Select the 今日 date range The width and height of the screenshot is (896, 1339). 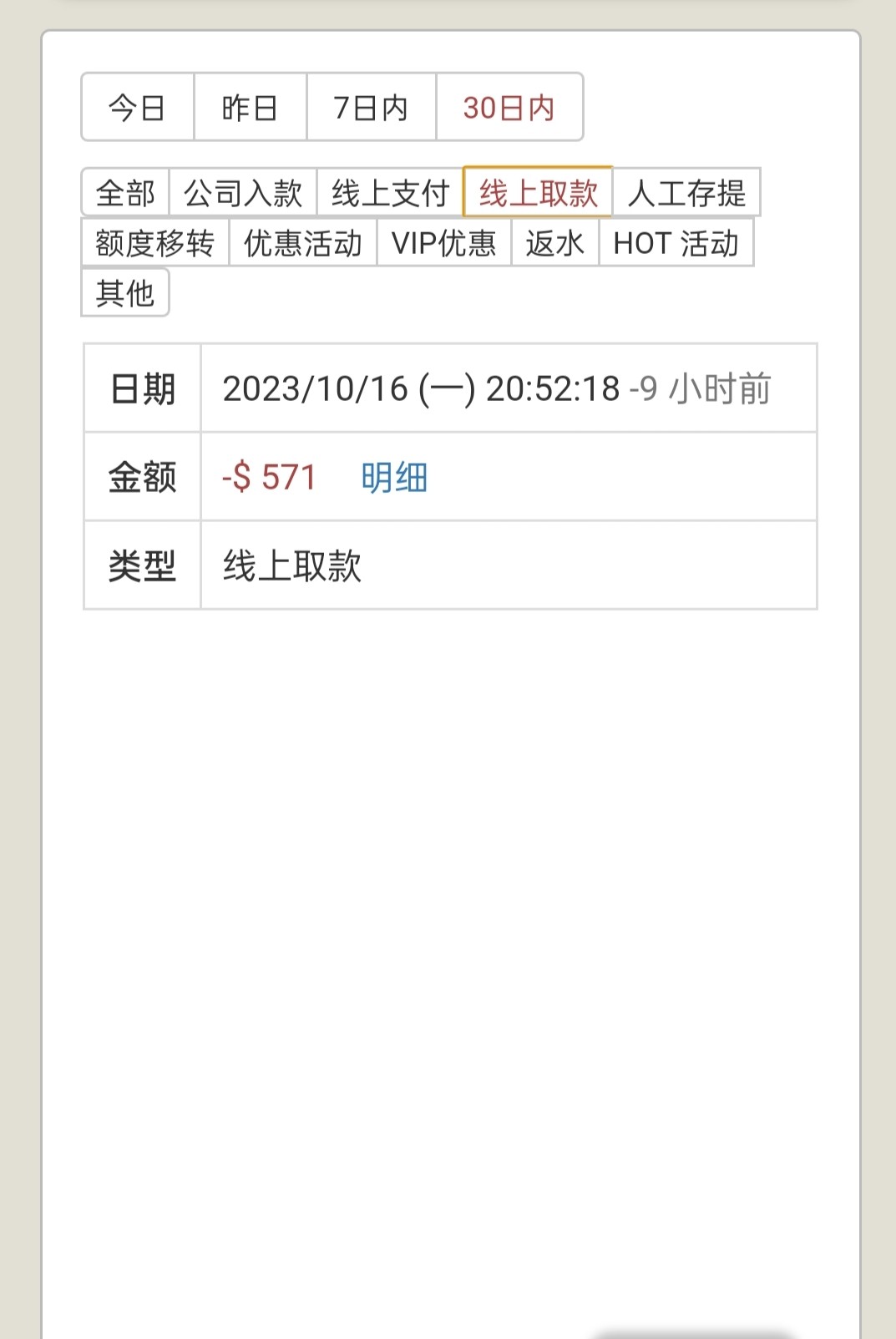[x=138, y=108]
